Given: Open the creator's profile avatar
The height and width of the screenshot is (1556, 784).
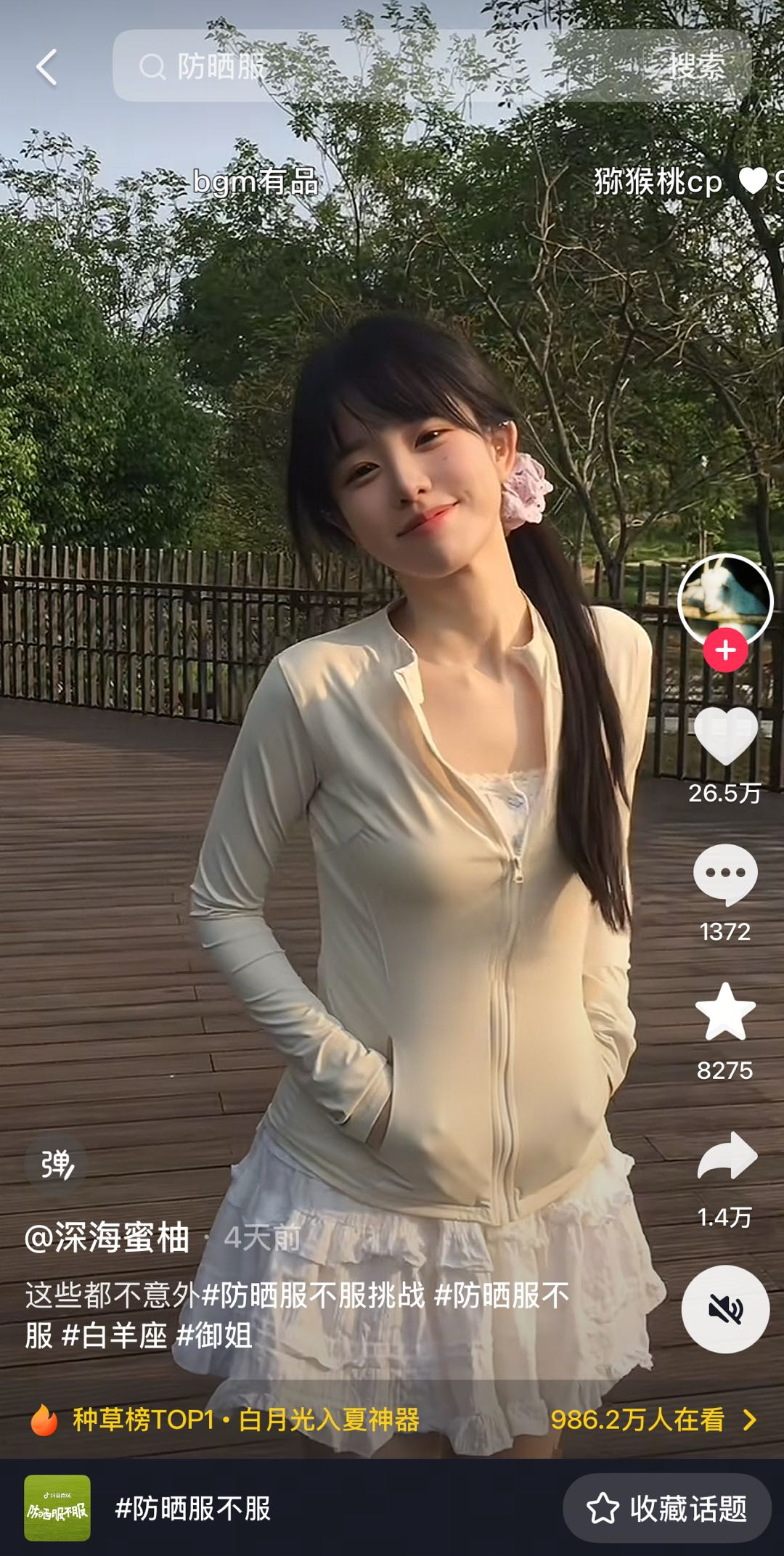Looking at the screenshot, I should [x=724, y=600].
